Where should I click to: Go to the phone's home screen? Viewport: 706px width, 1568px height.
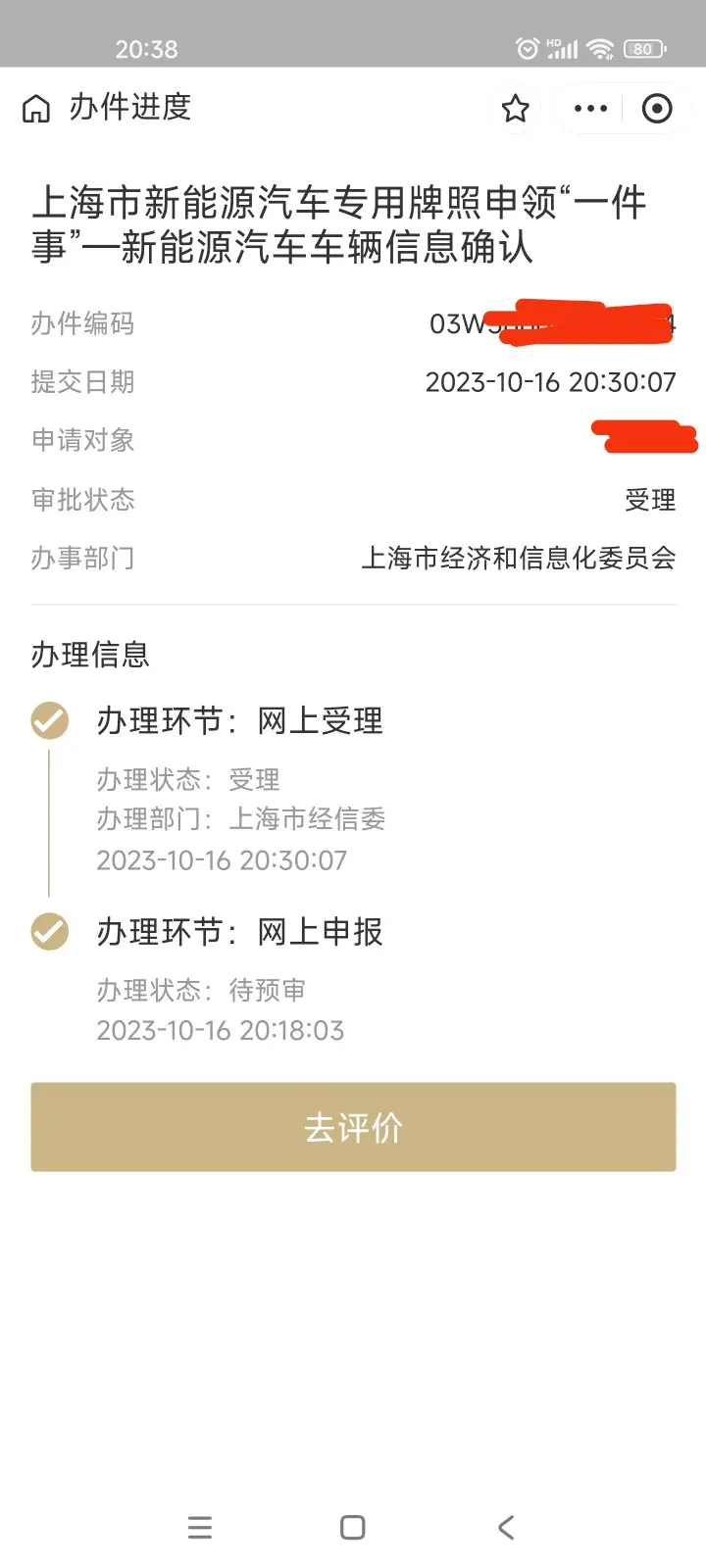[x=353, y=1527]
